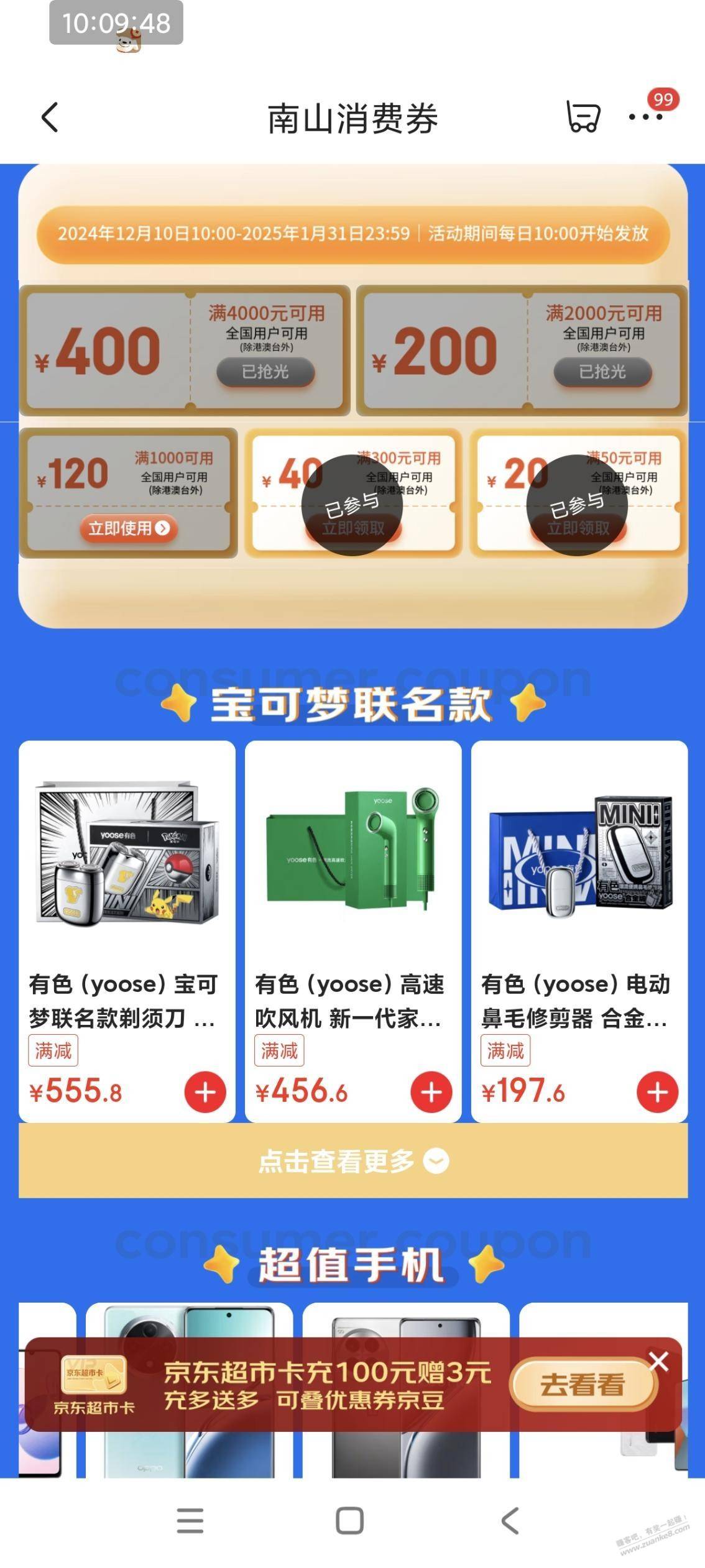Image resolution: width=705 pixels, height=1568 pixels.
Task: Tap 立即使用 on the ¥120 coupon
Action: click(x=128, y=528)
